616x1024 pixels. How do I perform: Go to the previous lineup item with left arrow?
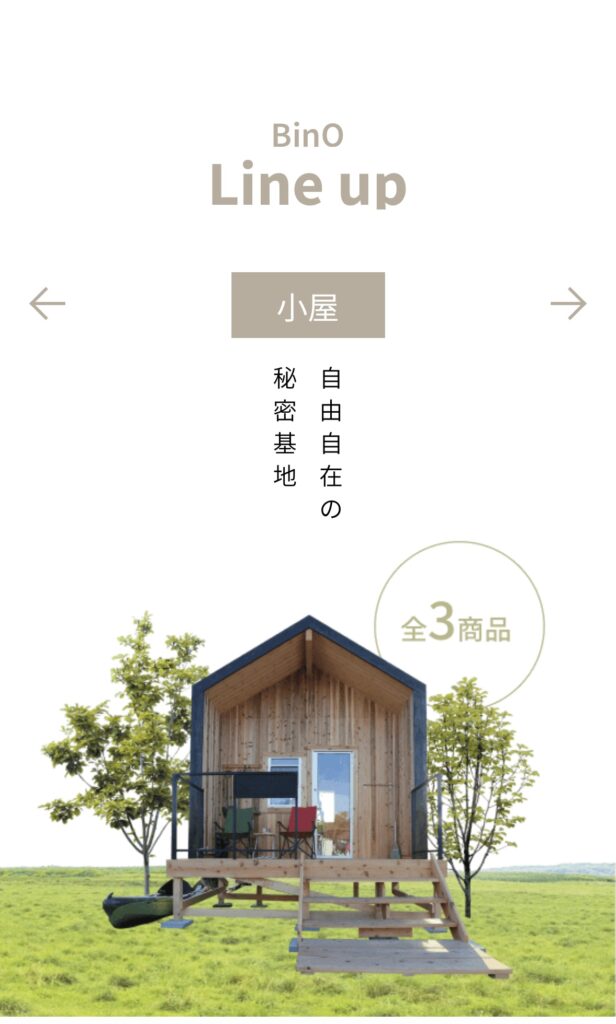[47, 303]
